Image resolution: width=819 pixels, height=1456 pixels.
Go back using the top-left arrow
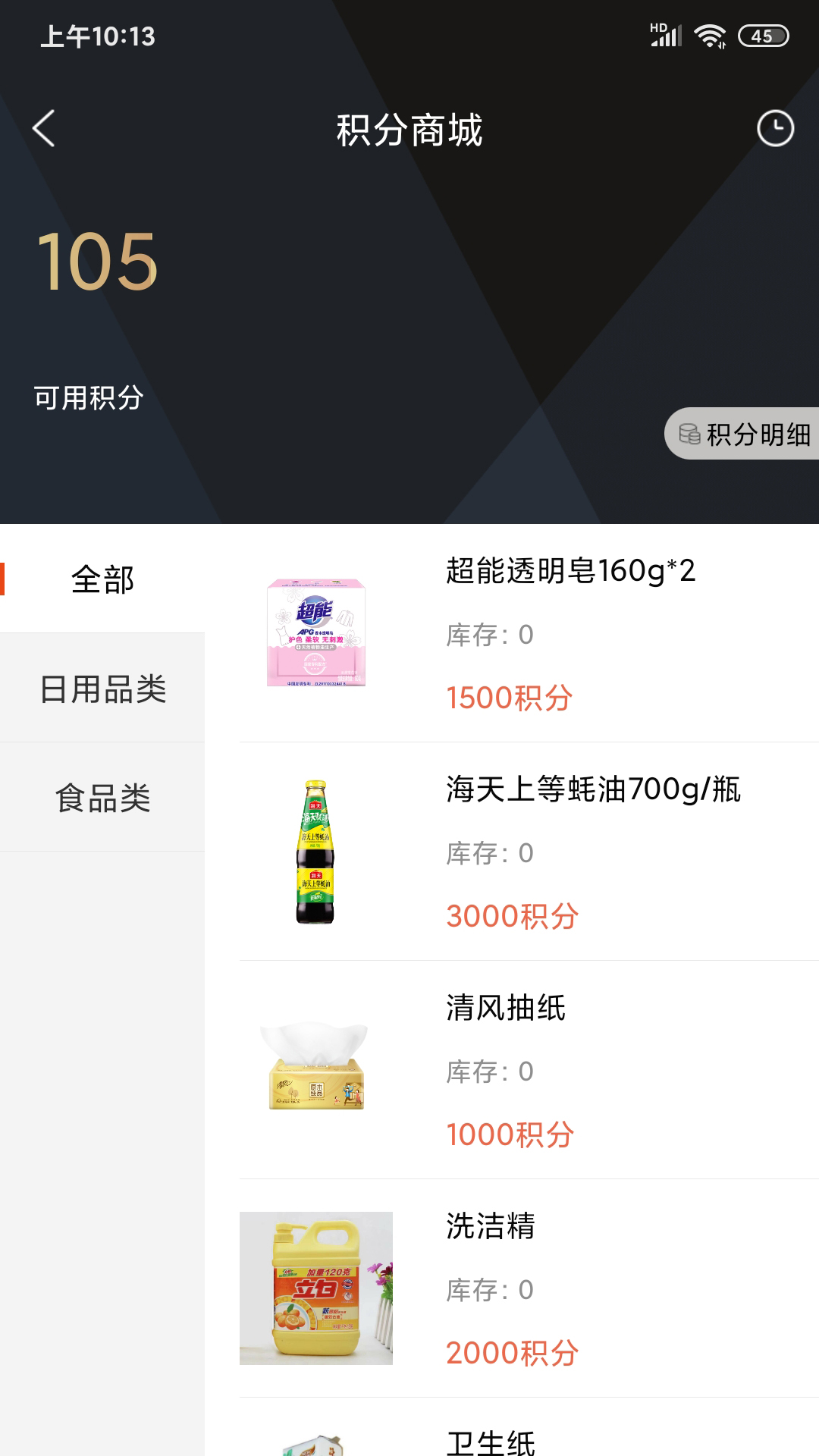click(x=44, y=128)
